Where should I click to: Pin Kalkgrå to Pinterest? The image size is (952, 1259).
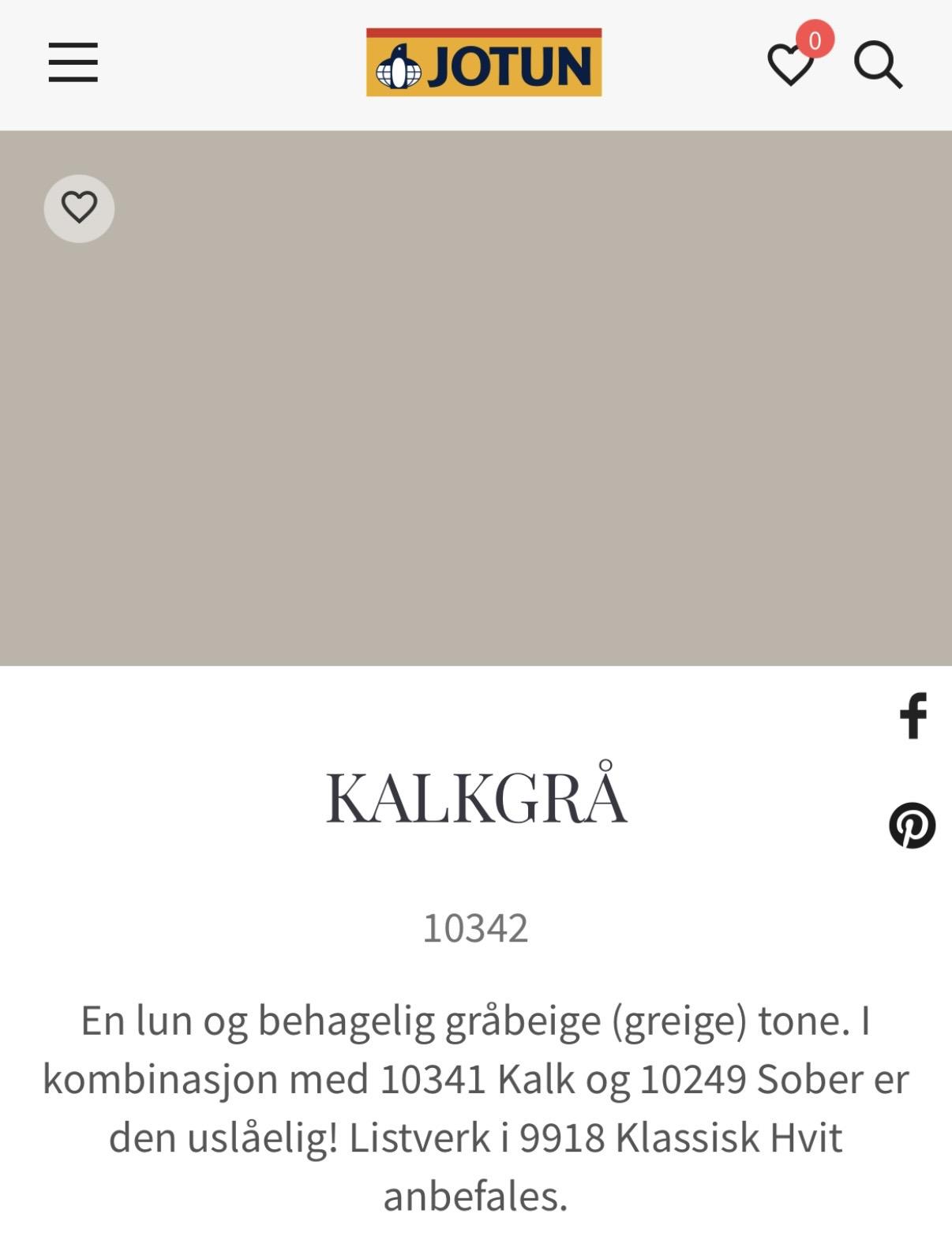(x=912, y=826)
